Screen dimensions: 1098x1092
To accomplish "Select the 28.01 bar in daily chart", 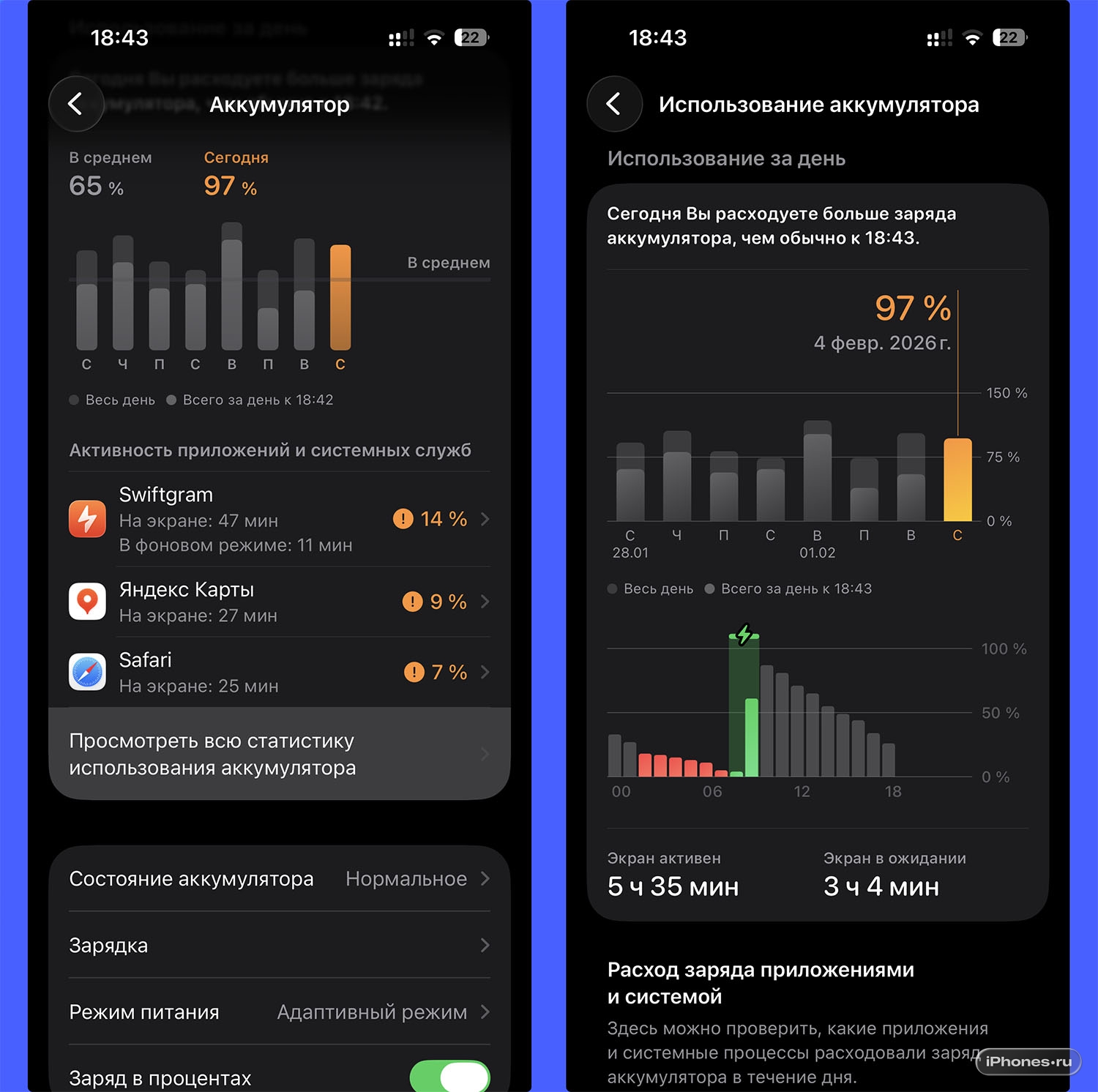I will (630, 483).
